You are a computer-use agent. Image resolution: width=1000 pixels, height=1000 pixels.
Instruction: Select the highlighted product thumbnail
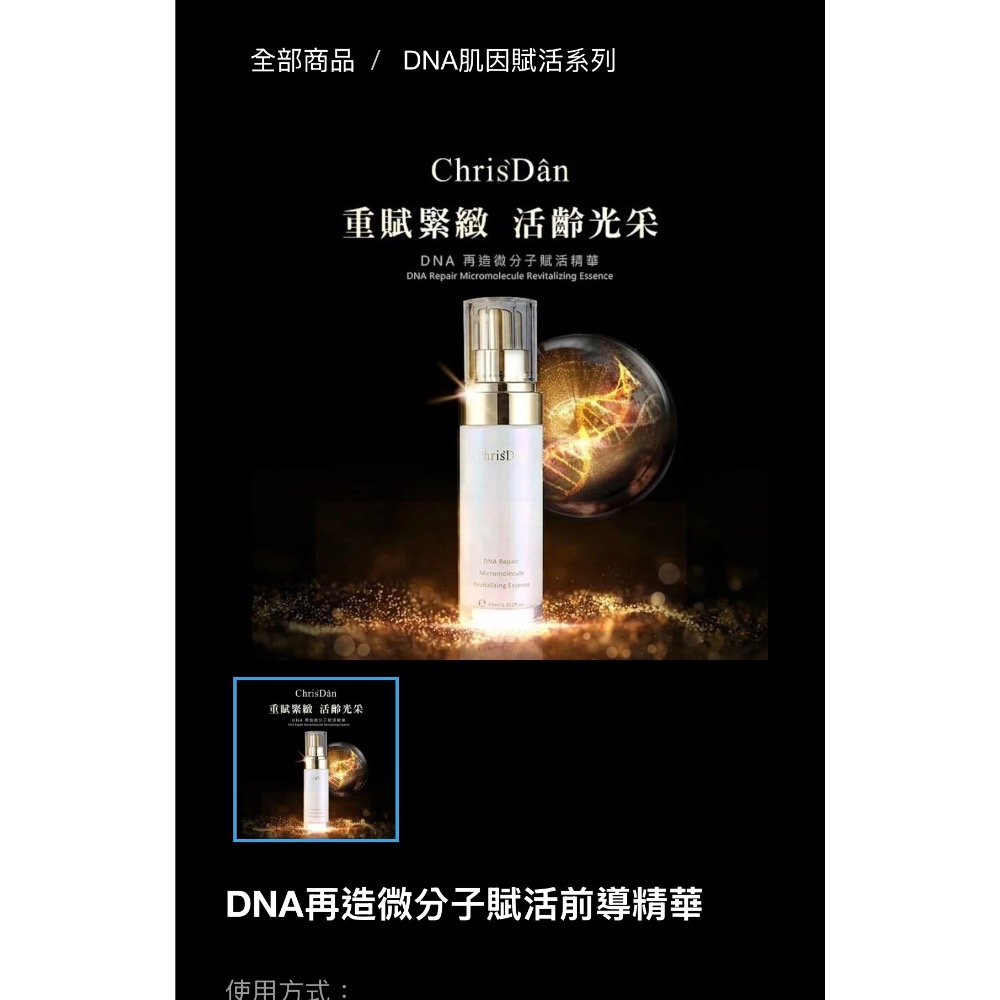click(x=316, y=759)
